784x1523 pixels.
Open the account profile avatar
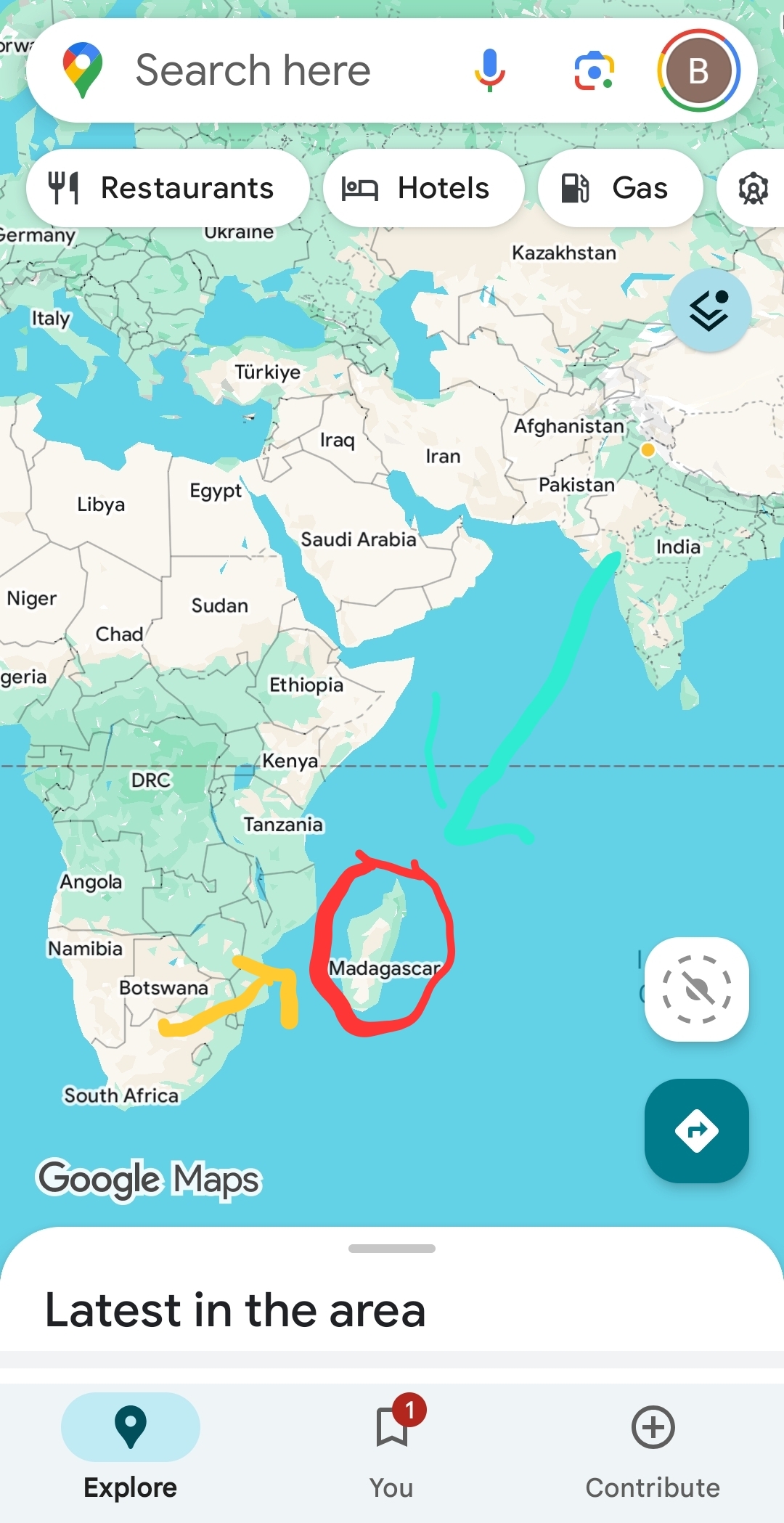[x=698, y=70]
